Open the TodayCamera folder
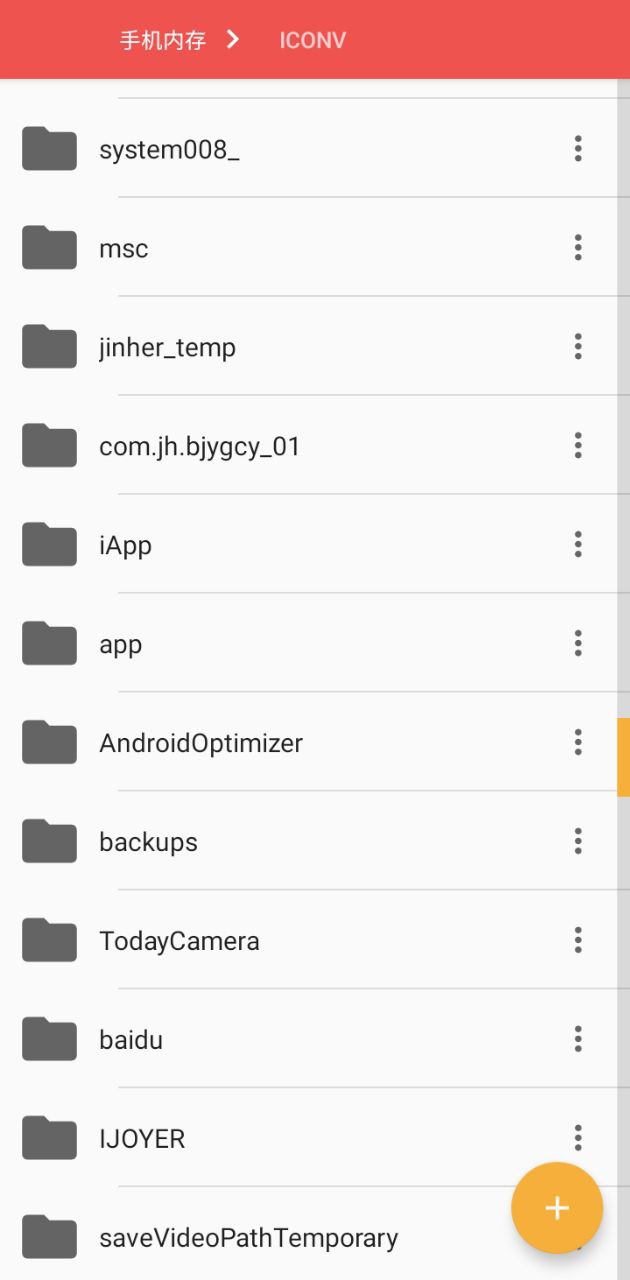This screenshot has height=1280, width=630. pos(309,941)
